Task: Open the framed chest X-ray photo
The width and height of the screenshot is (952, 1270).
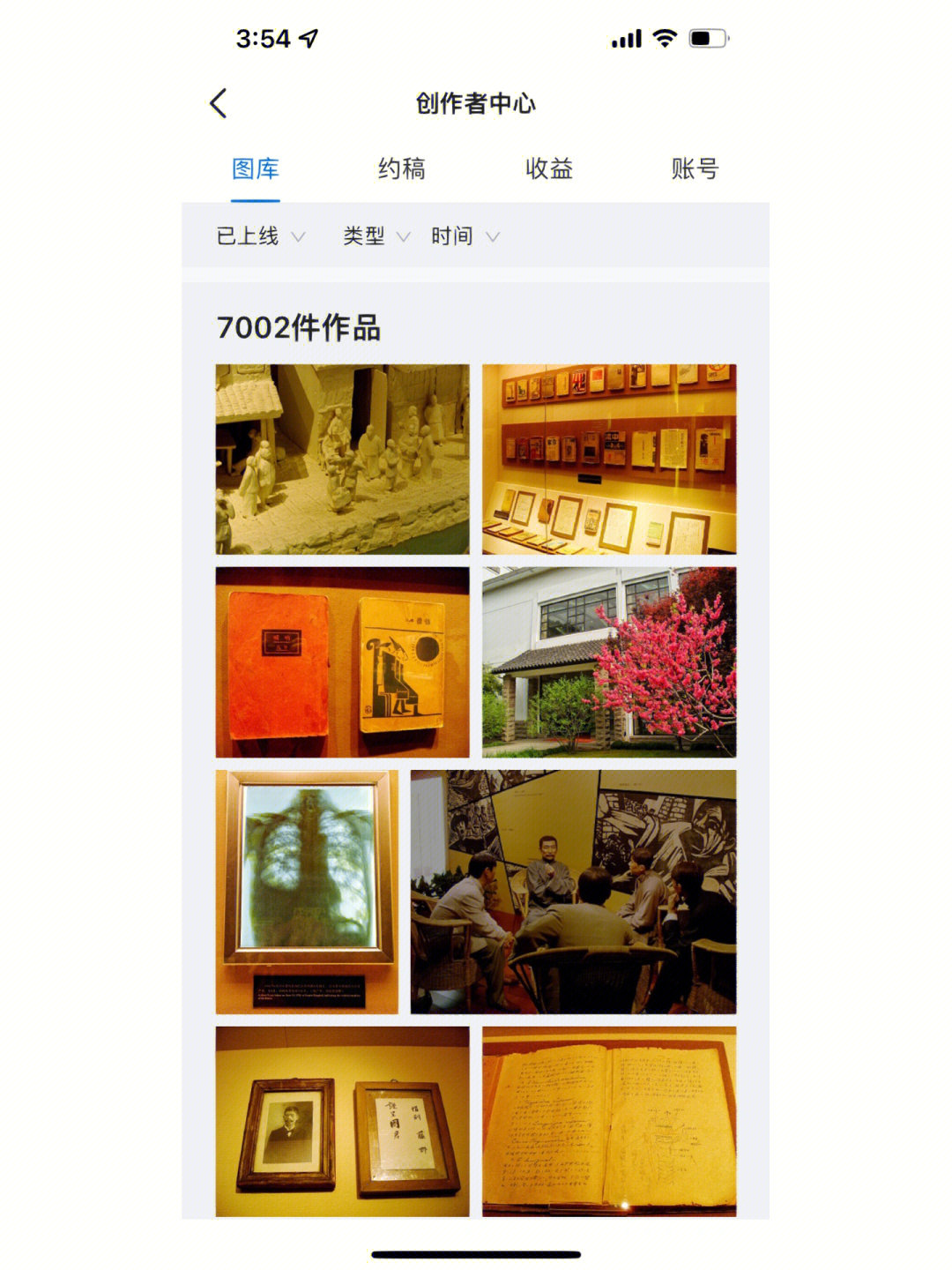Action: coord(307,891)
